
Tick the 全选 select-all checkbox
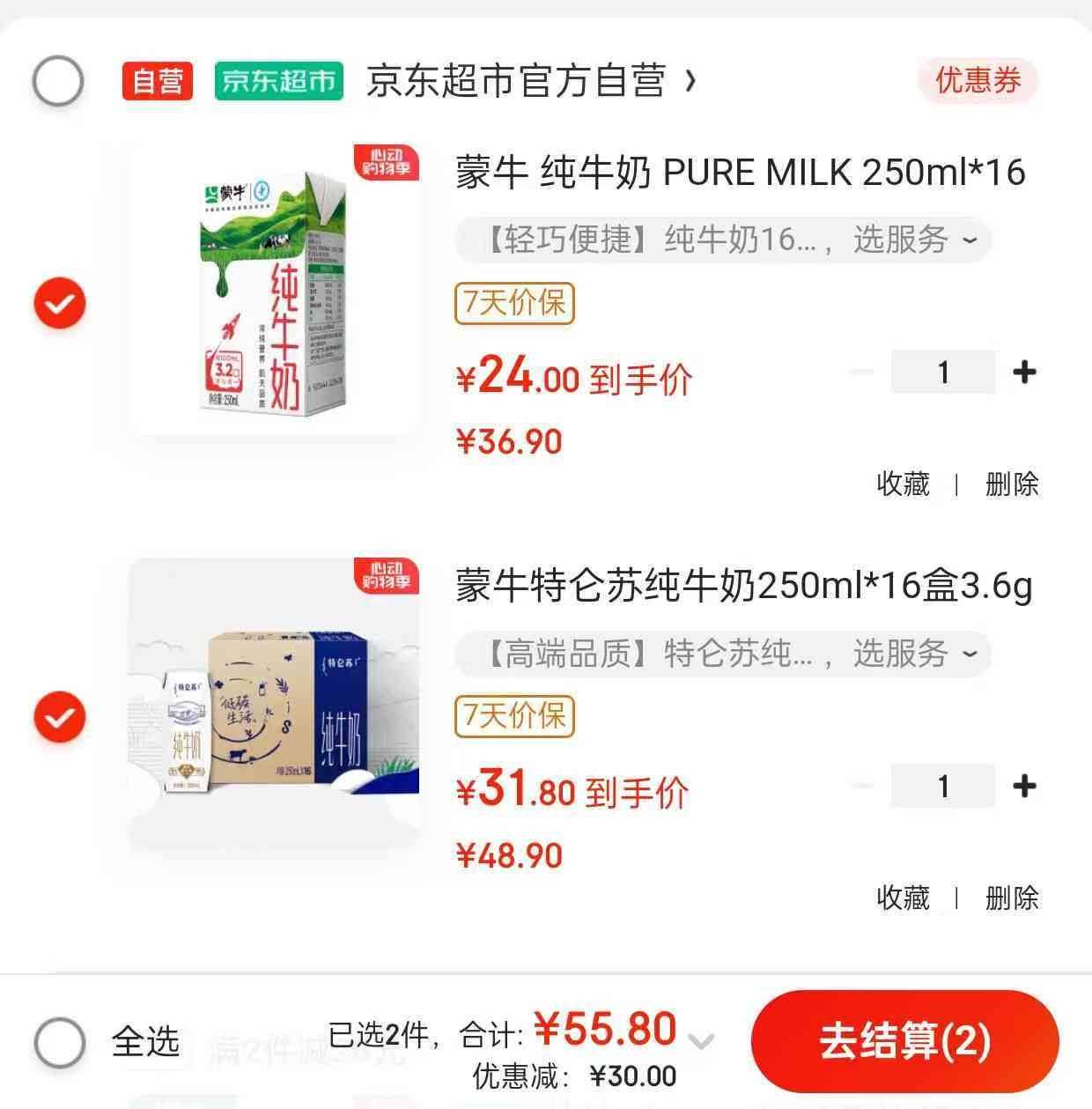point(60,1043)
